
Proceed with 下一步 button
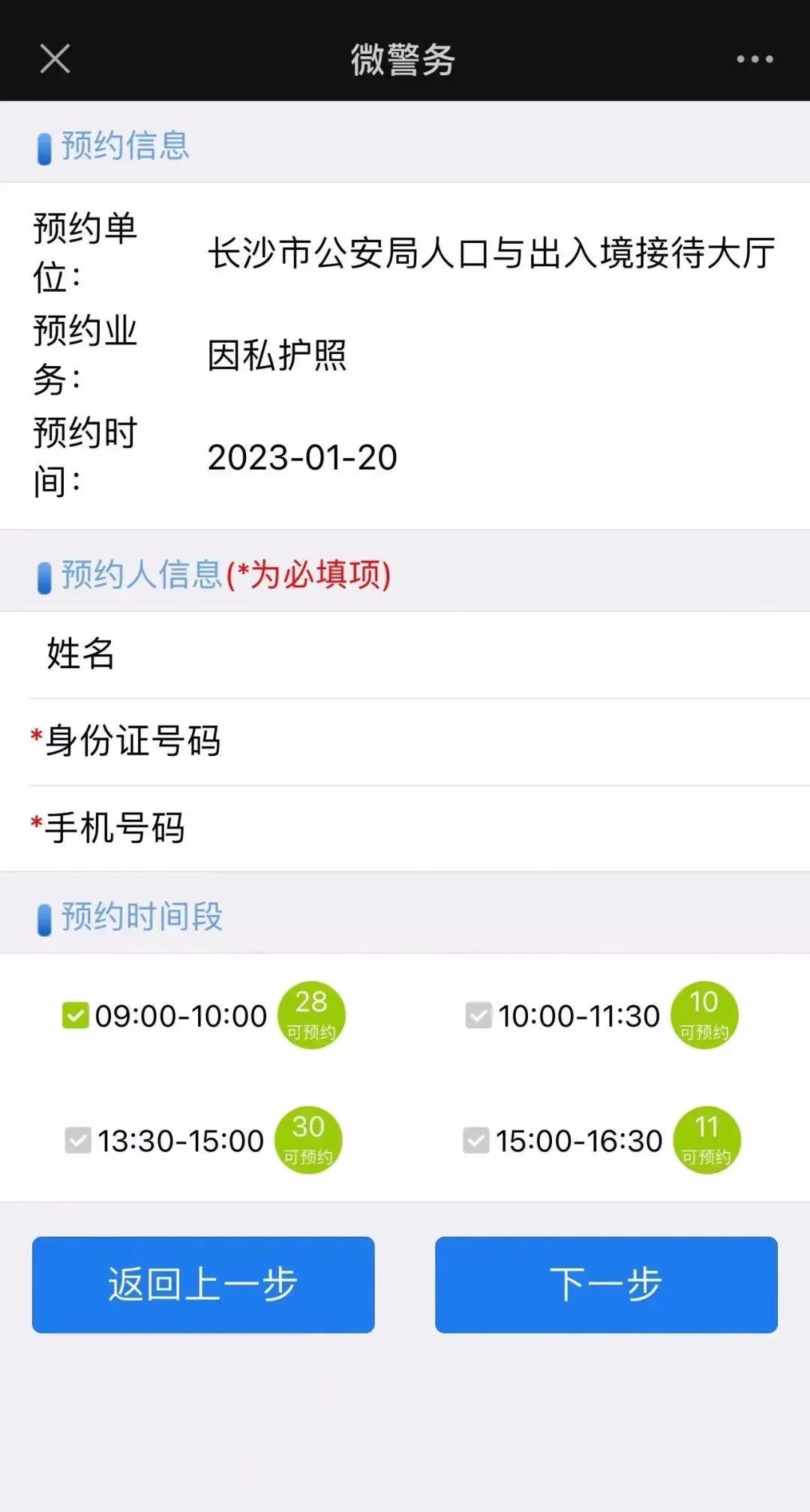pos(606,1284)
